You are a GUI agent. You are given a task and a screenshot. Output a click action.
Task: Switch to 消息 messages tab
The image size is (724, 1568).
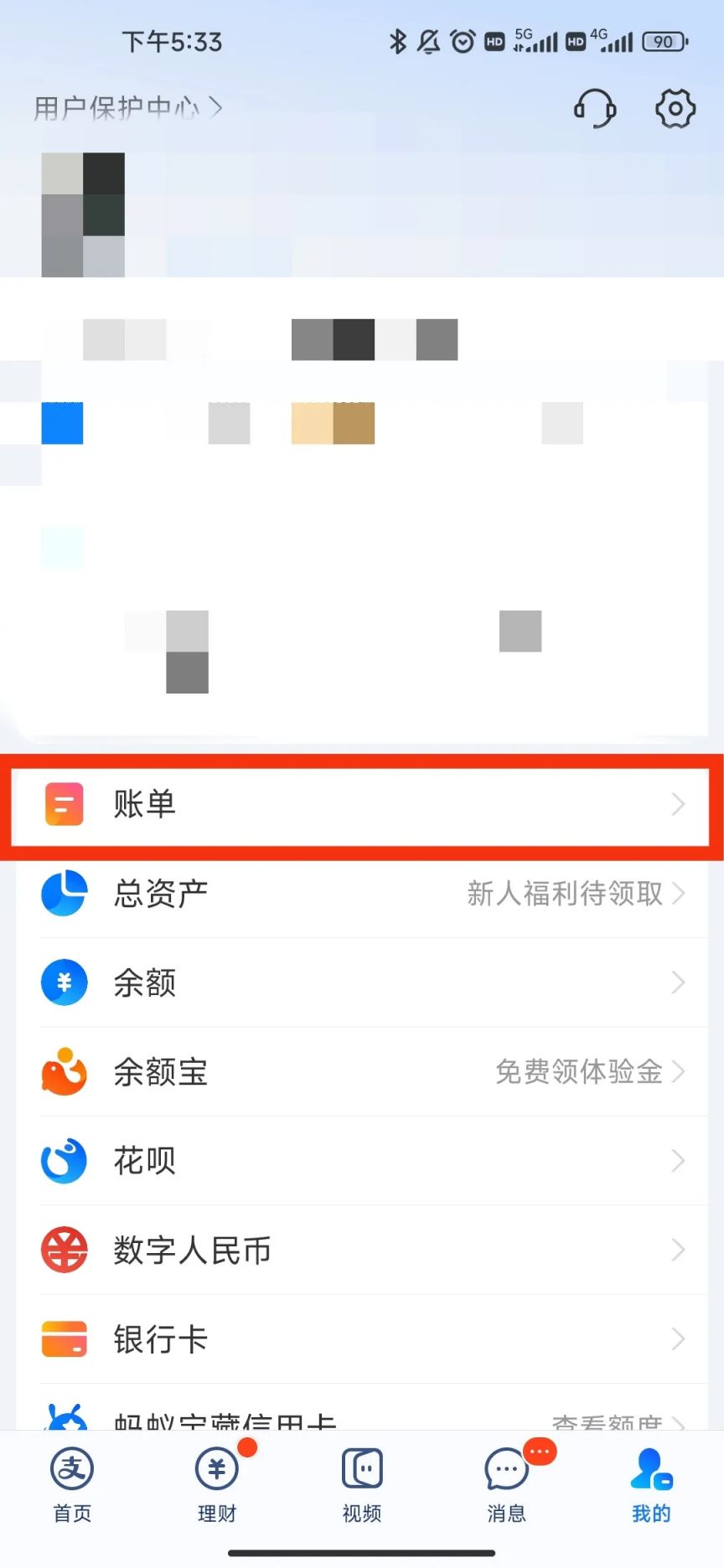(507, 1486)
